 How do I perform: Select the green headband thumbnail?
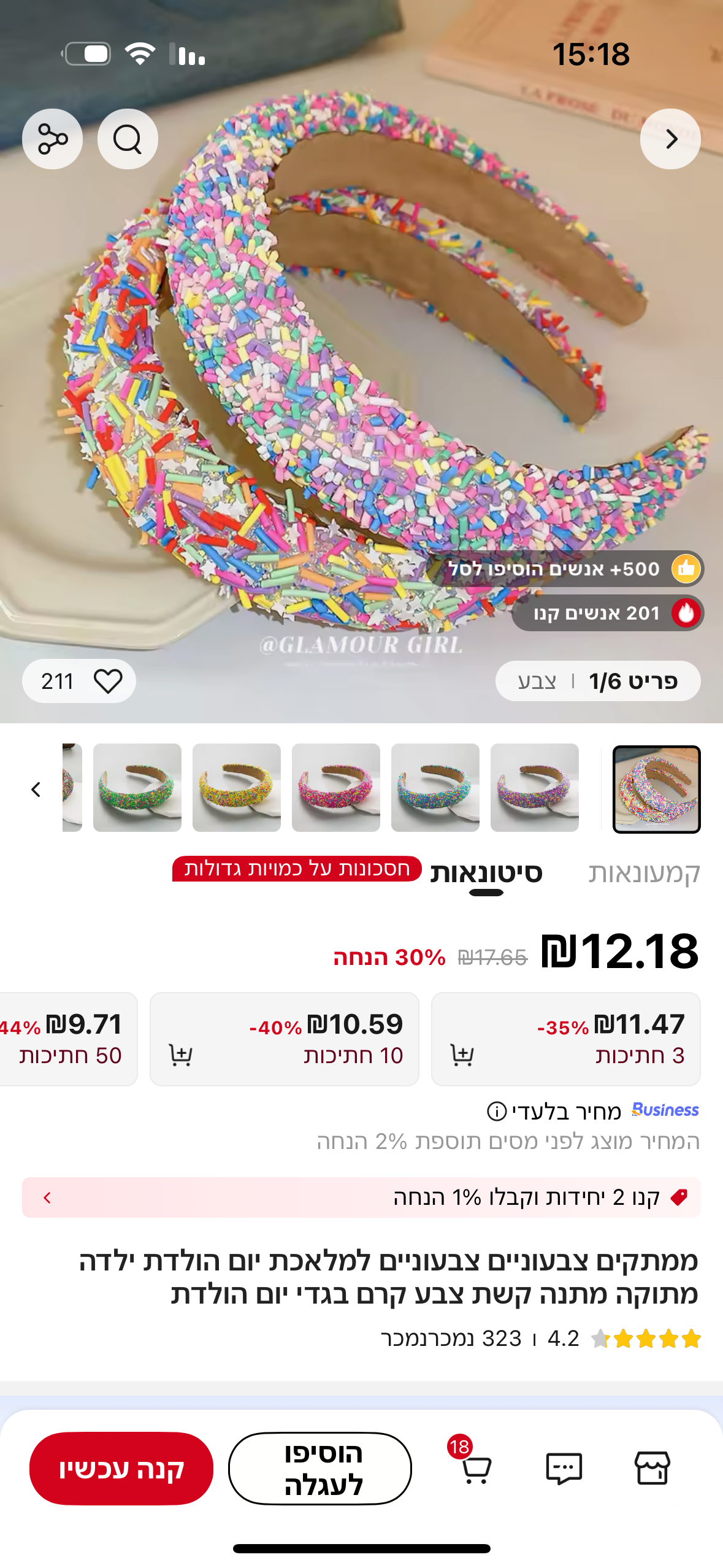[x=137, y=788]
